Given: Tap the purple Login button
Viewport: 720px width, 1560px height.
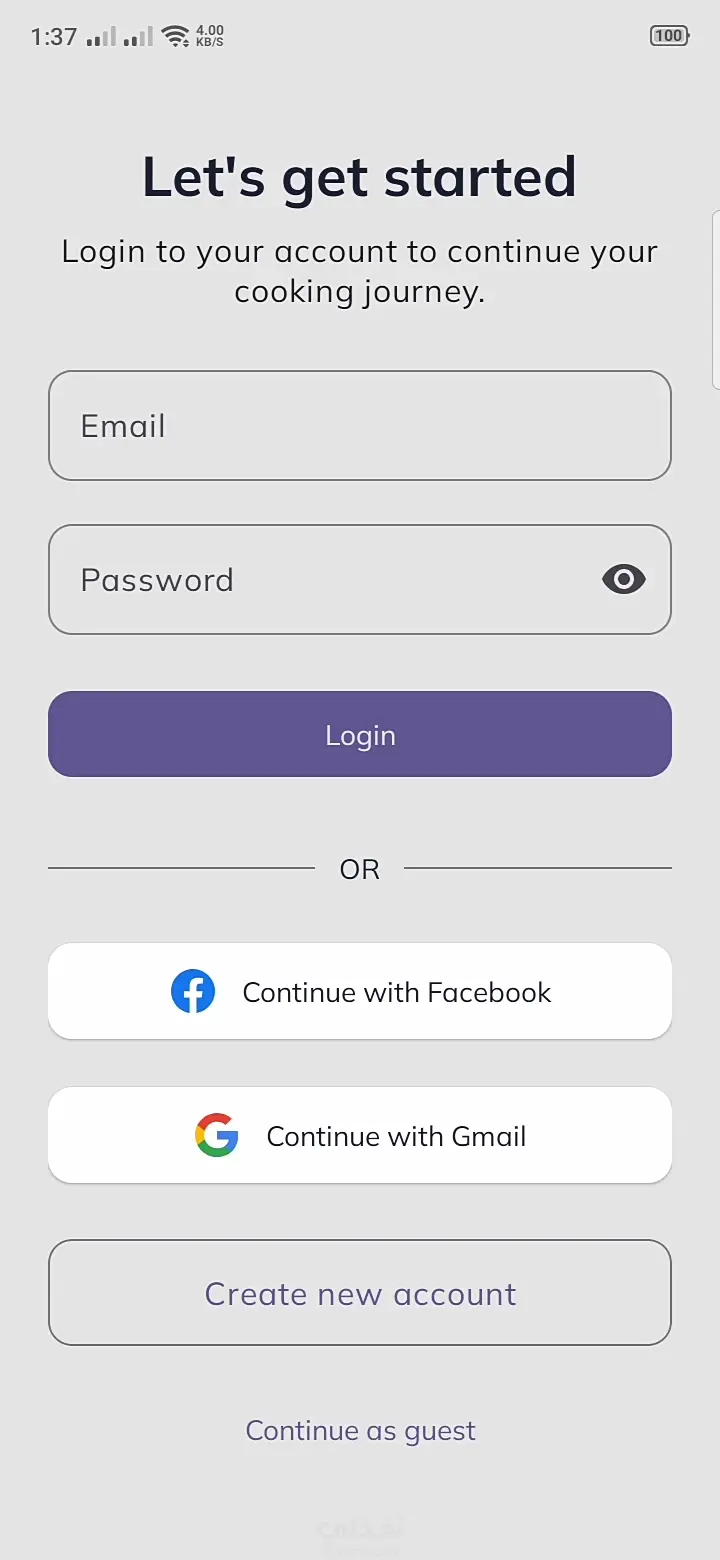Looking at the screenshot, I should click(359, 735).
